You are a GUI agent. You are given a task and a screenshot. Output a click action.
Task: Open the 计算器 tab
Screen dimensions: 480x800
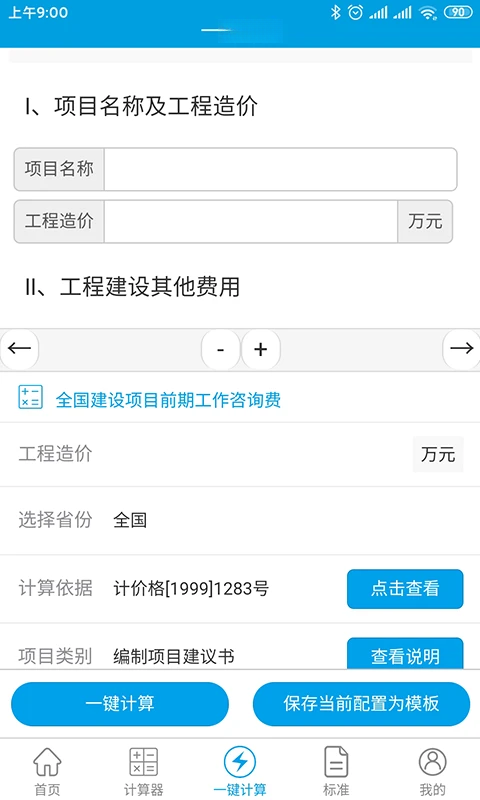[143, 771]
